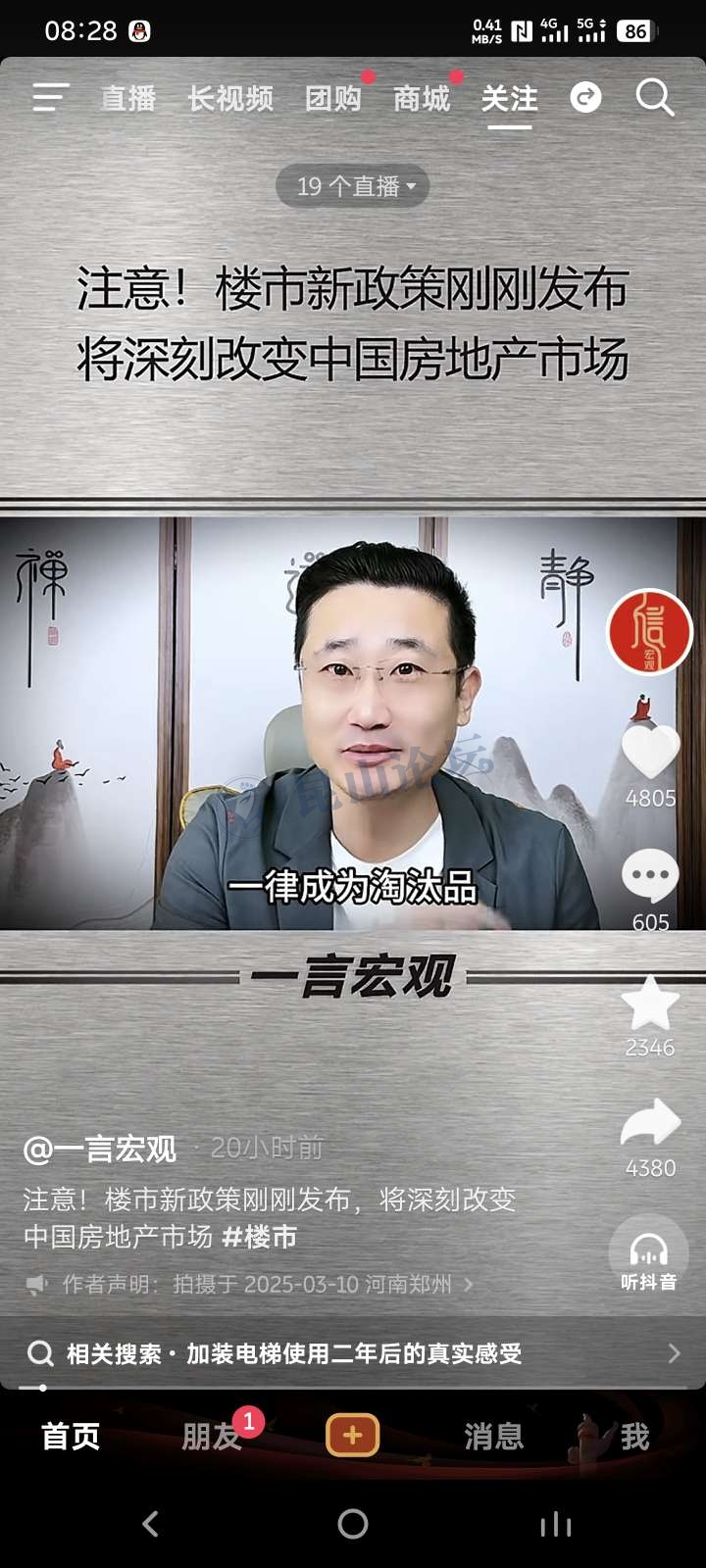Open 一言宏观's profile avatar
Screen dimensions: 706x1568
click(x=649, y=632)
